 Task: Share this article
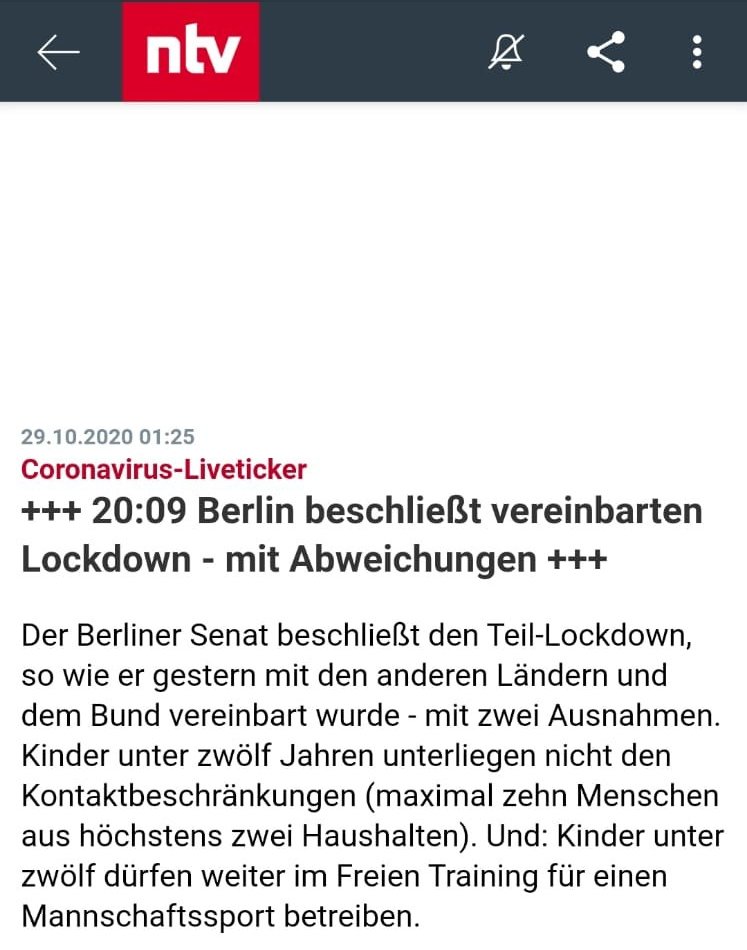[605, 52]
